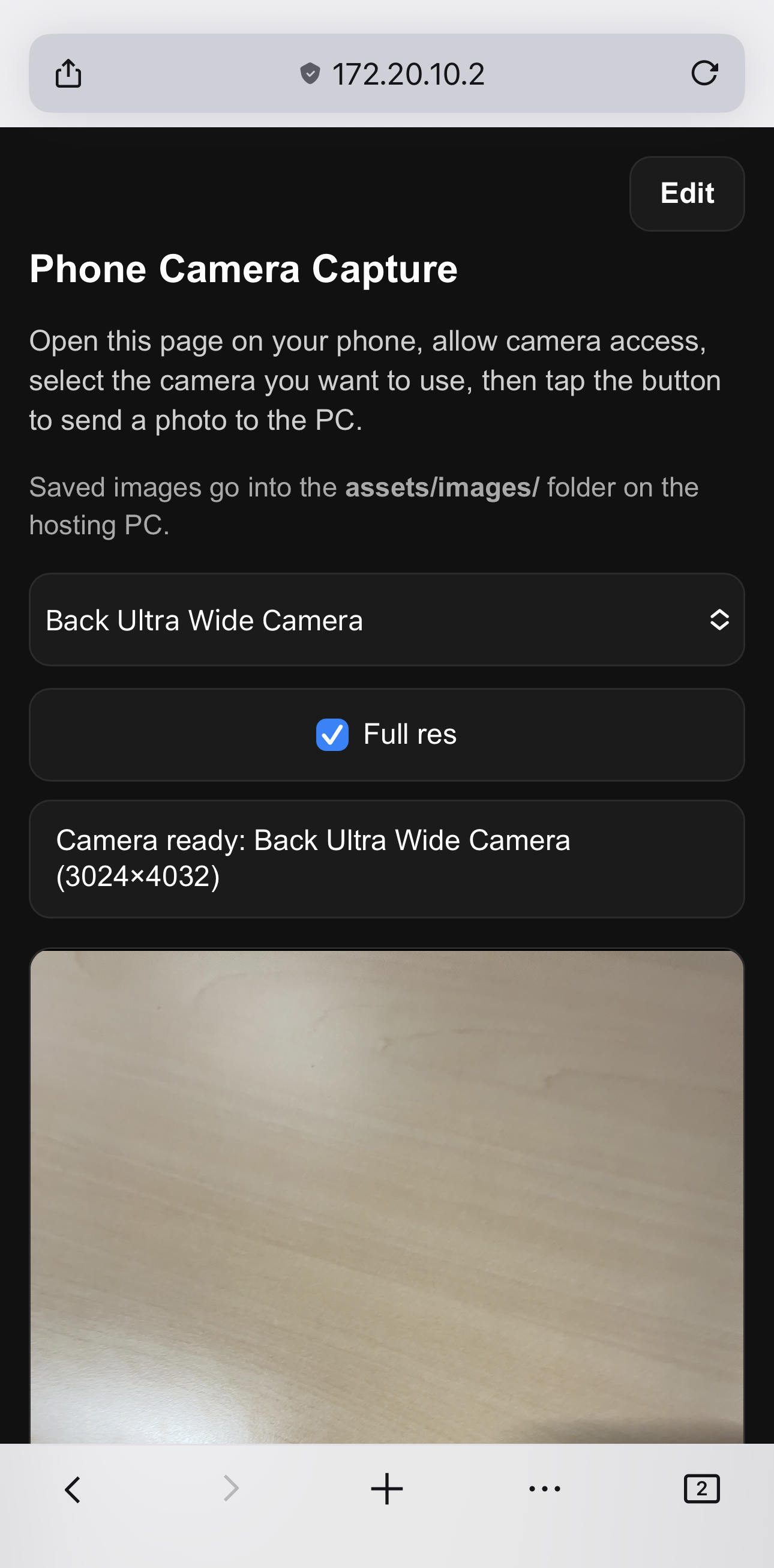Open a new tab with the plus icon
The image size is (774, 1568).
click(x=387, y=1489)
